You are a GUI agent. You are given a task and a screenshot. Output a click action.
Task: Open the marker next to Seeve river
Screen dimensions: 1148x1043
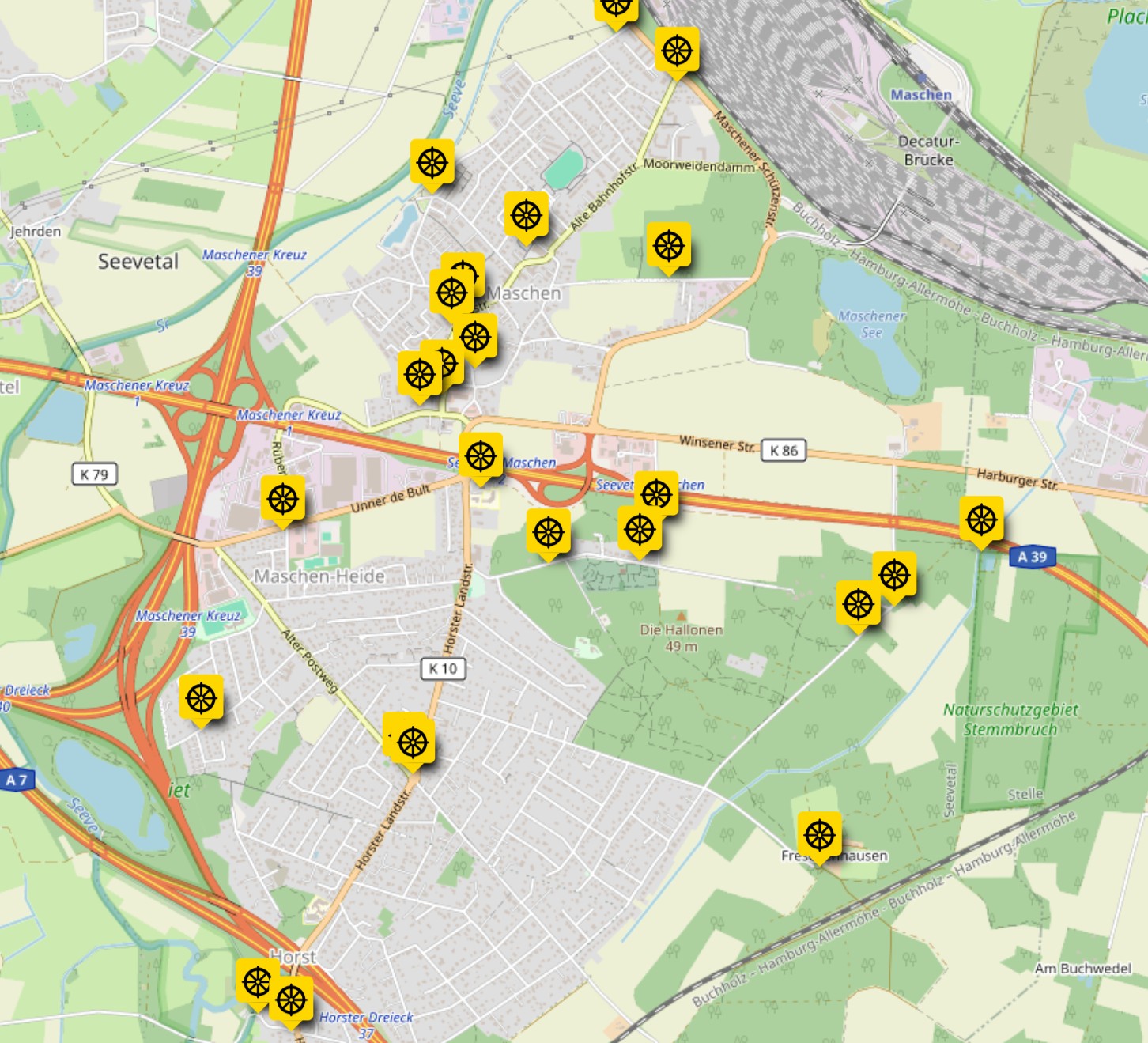coord(432,164)
